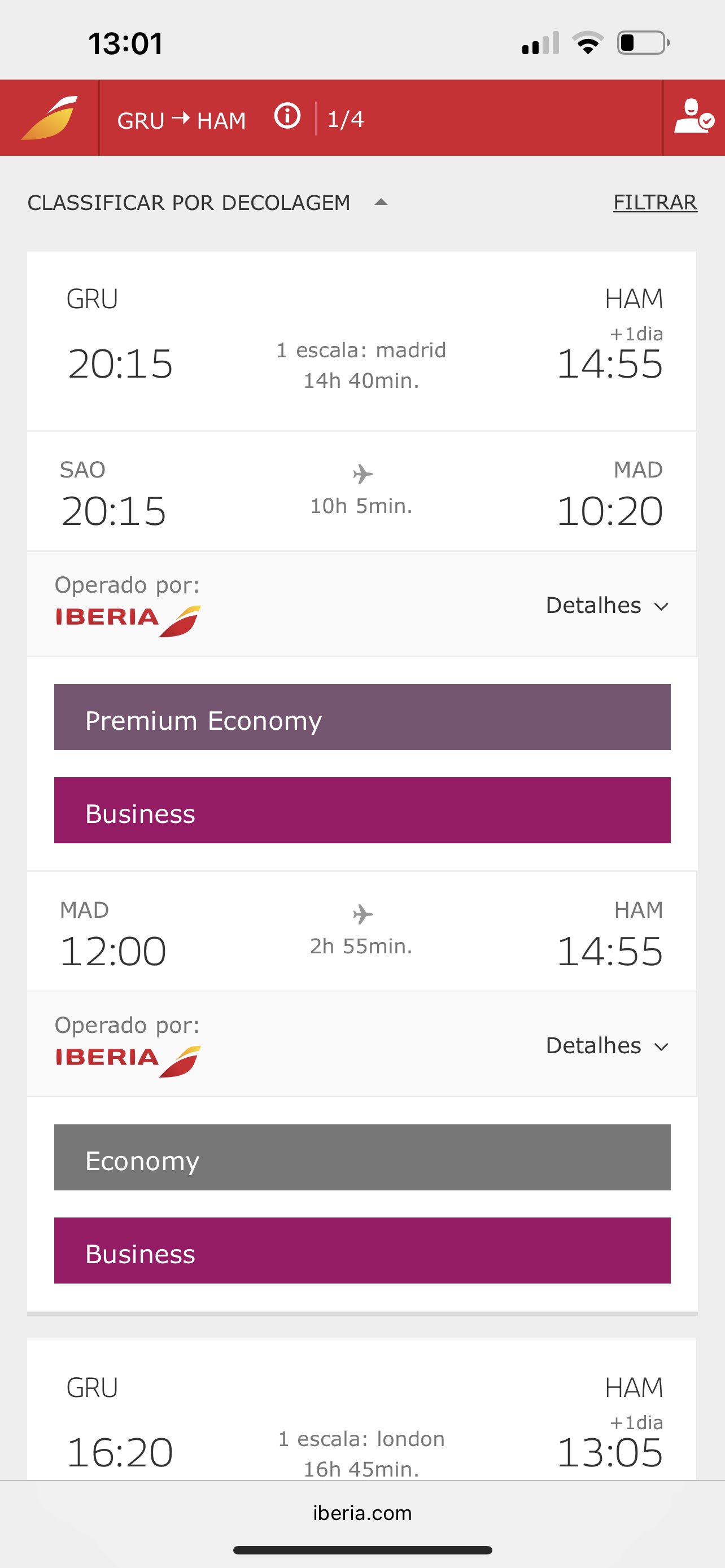Tap the iberia.com address bar
This screenshot has width=725, height=1568.
coord(362,1513)
